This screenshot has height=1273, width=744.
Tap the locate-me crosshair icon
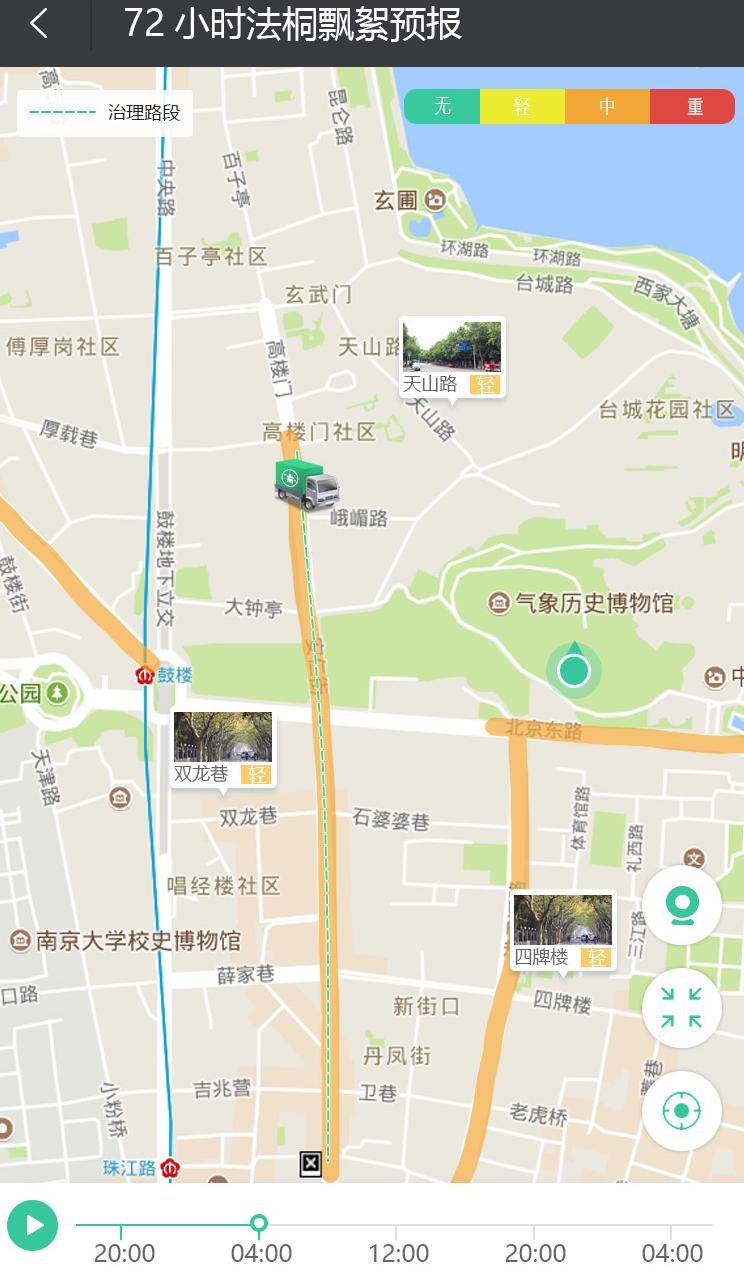coord(681,1112)
